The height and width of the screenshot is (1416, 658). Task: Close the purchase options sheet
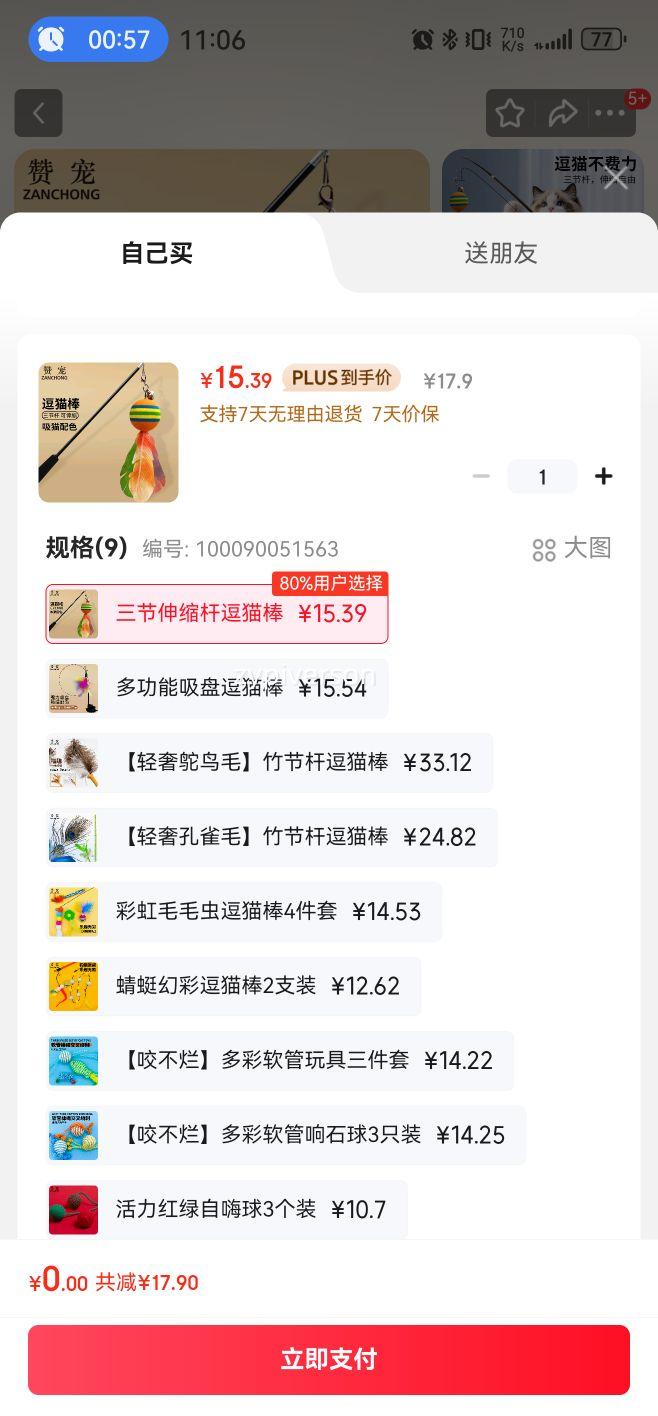coord(615,179)
